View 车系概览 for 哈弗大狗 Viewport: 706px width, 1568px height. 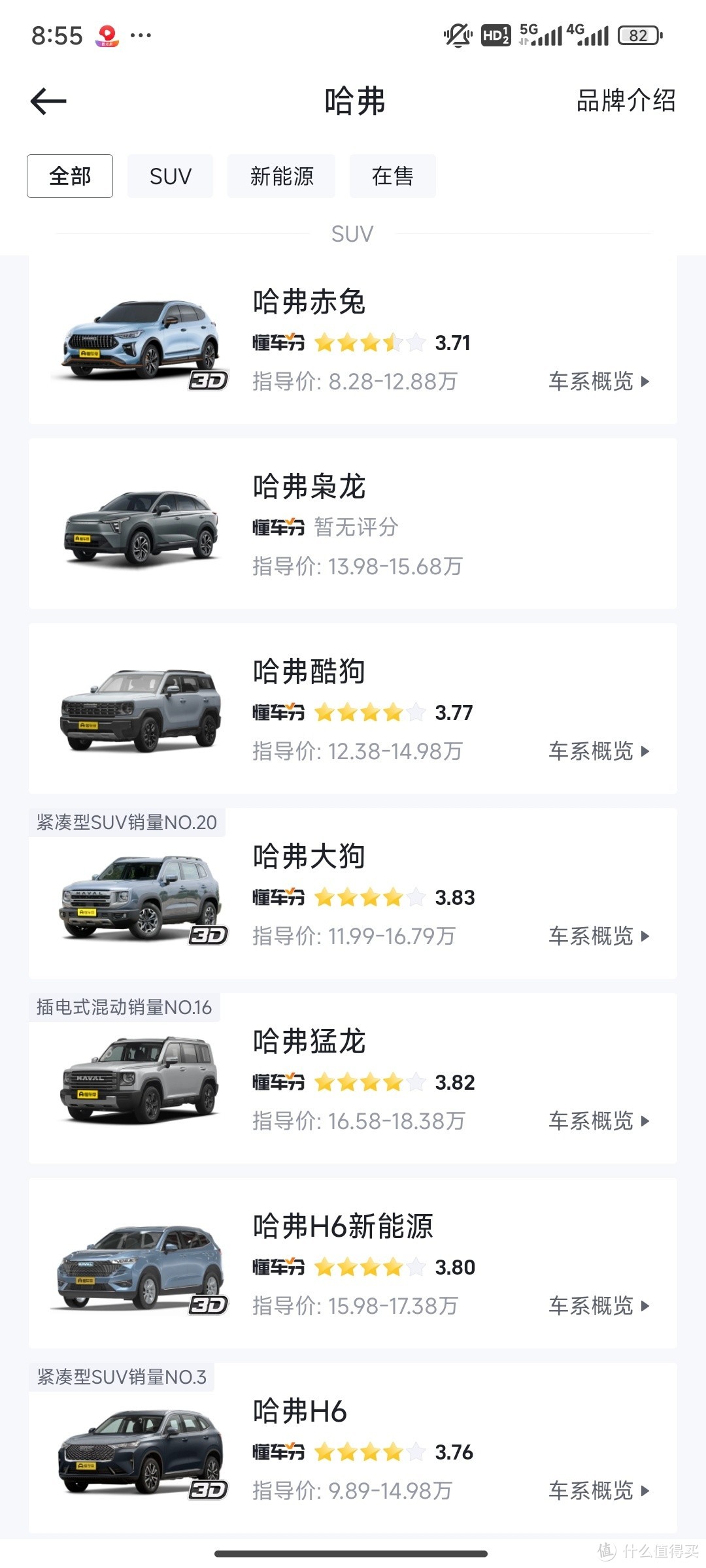point(599,936)
